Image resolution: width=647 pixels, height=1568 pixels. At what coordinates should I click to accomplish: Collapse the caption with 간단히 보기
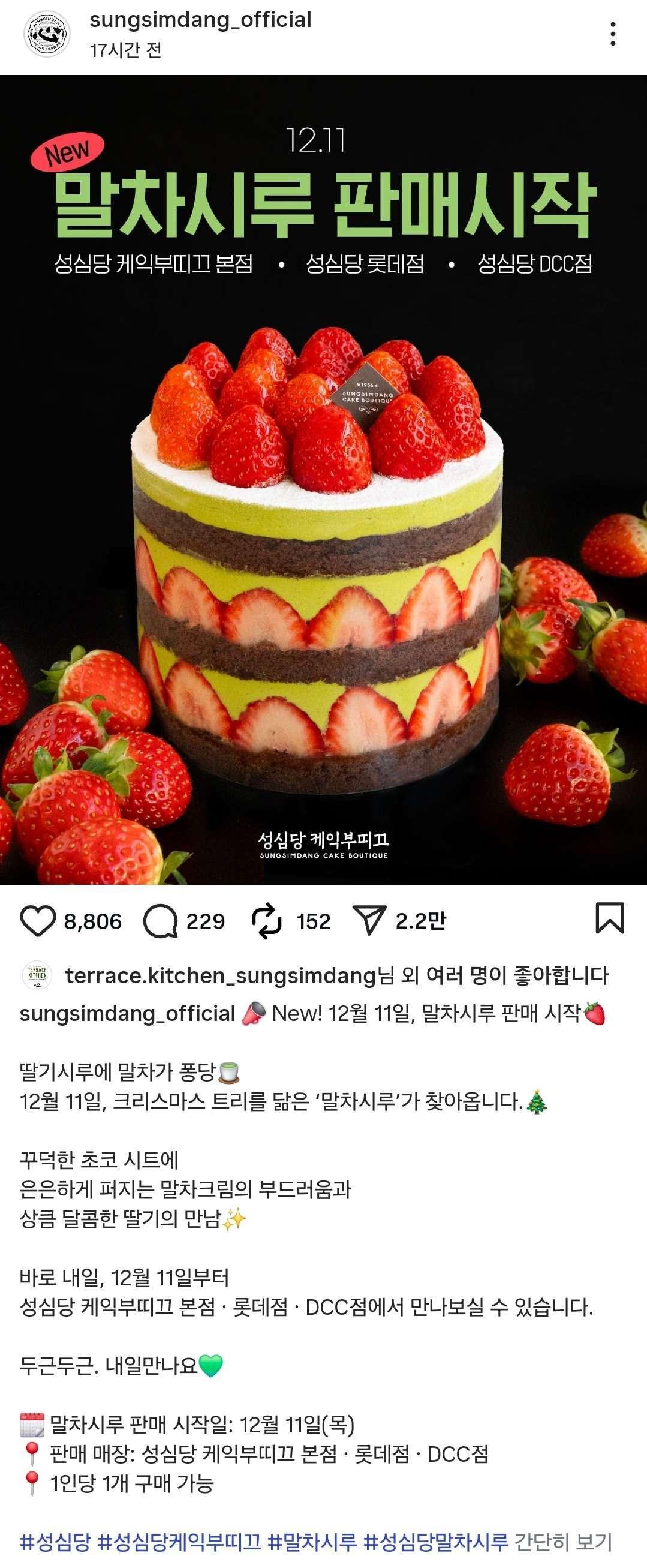pos(563,1542)
